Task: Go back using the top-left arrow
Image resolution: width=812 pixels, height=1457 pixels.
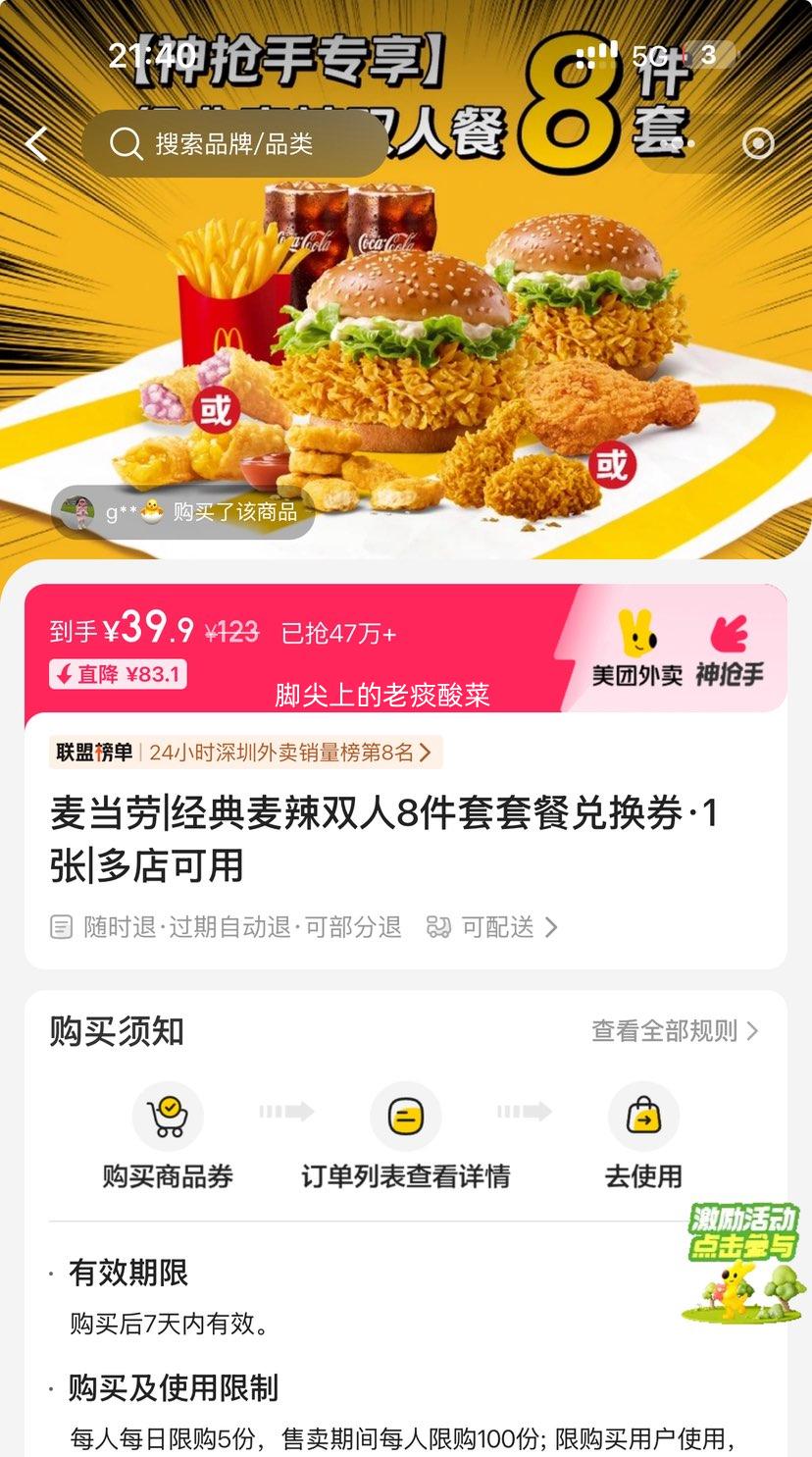Action: pos(36,144)
